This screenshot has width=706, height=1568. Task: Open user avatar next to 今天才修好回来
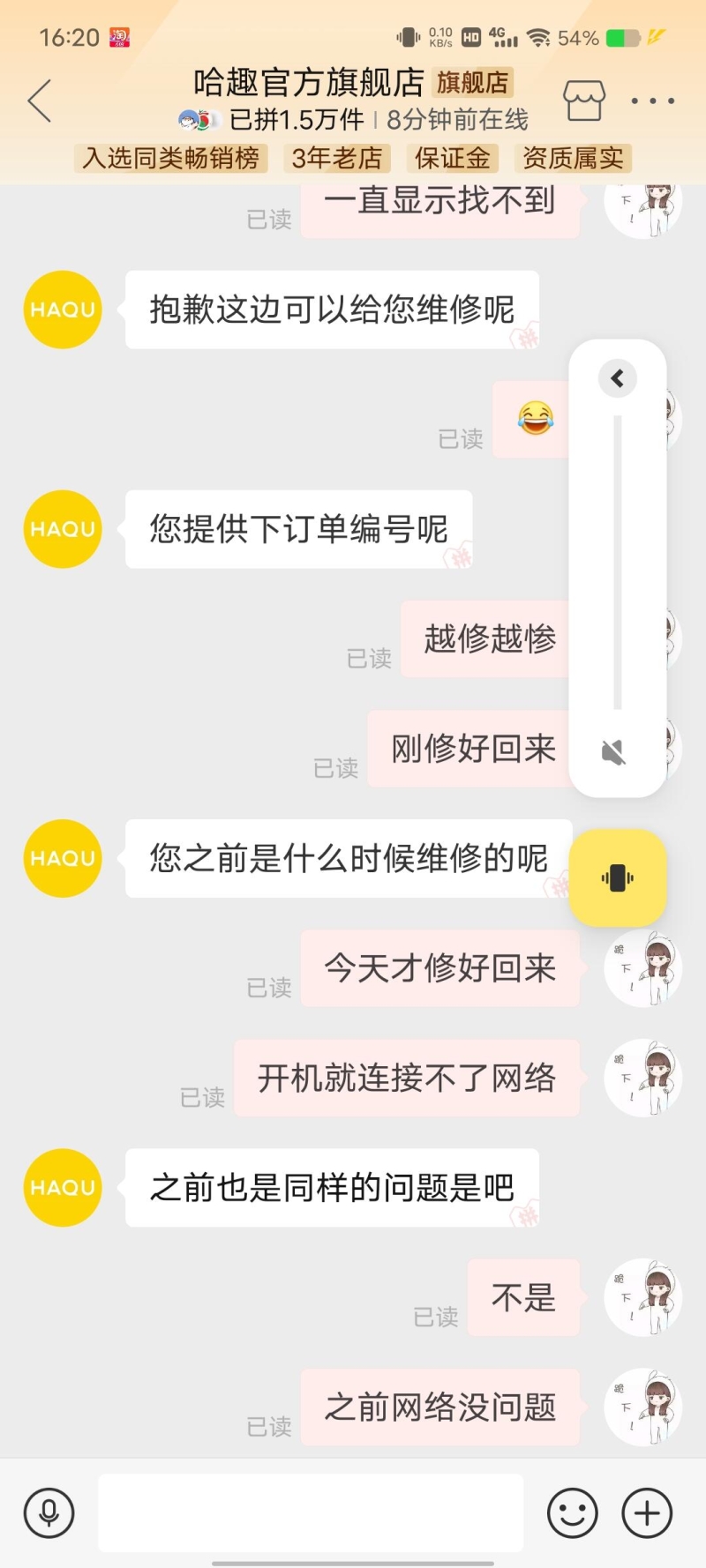point(642,968)
